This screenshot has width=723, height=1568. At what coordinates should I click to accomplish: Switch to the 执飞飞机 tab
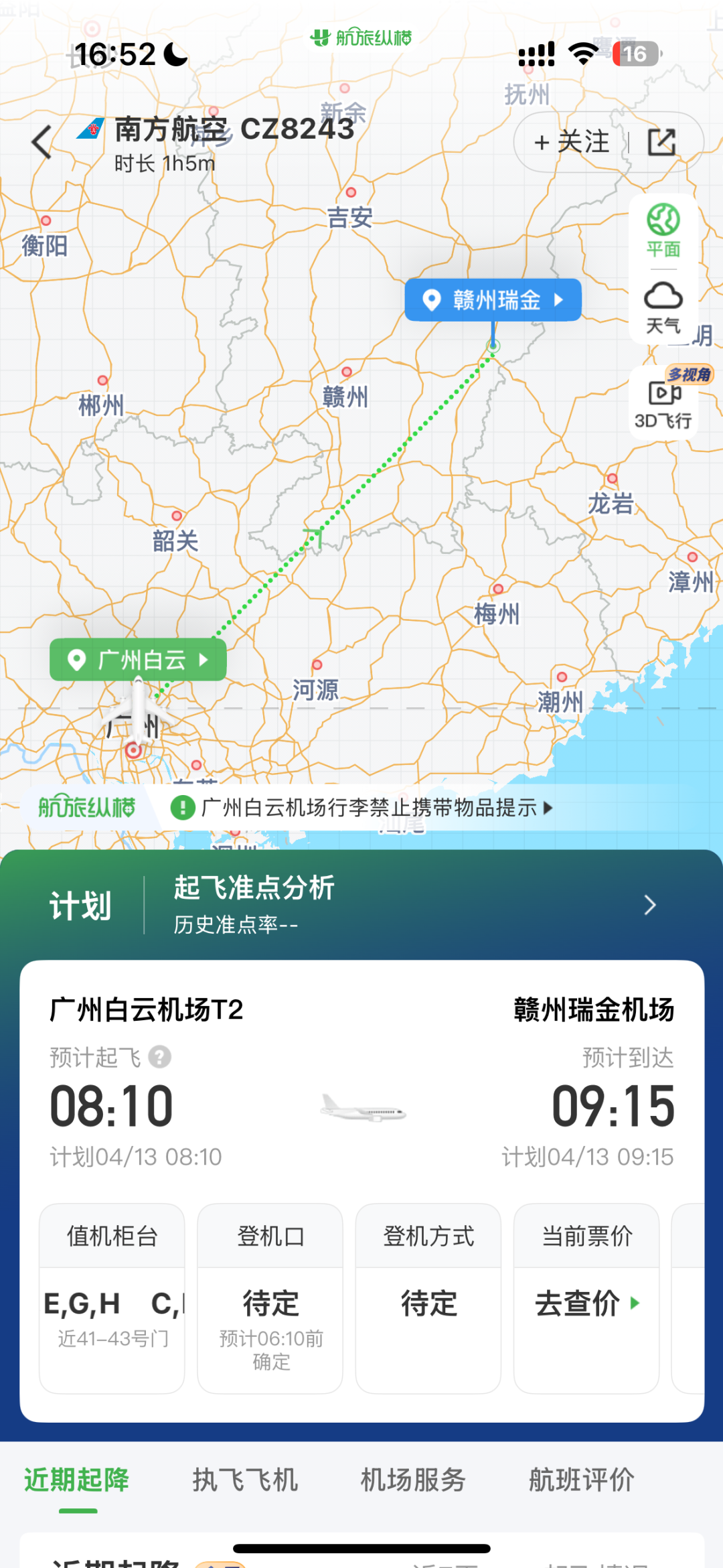click(x=245, y=1480)
